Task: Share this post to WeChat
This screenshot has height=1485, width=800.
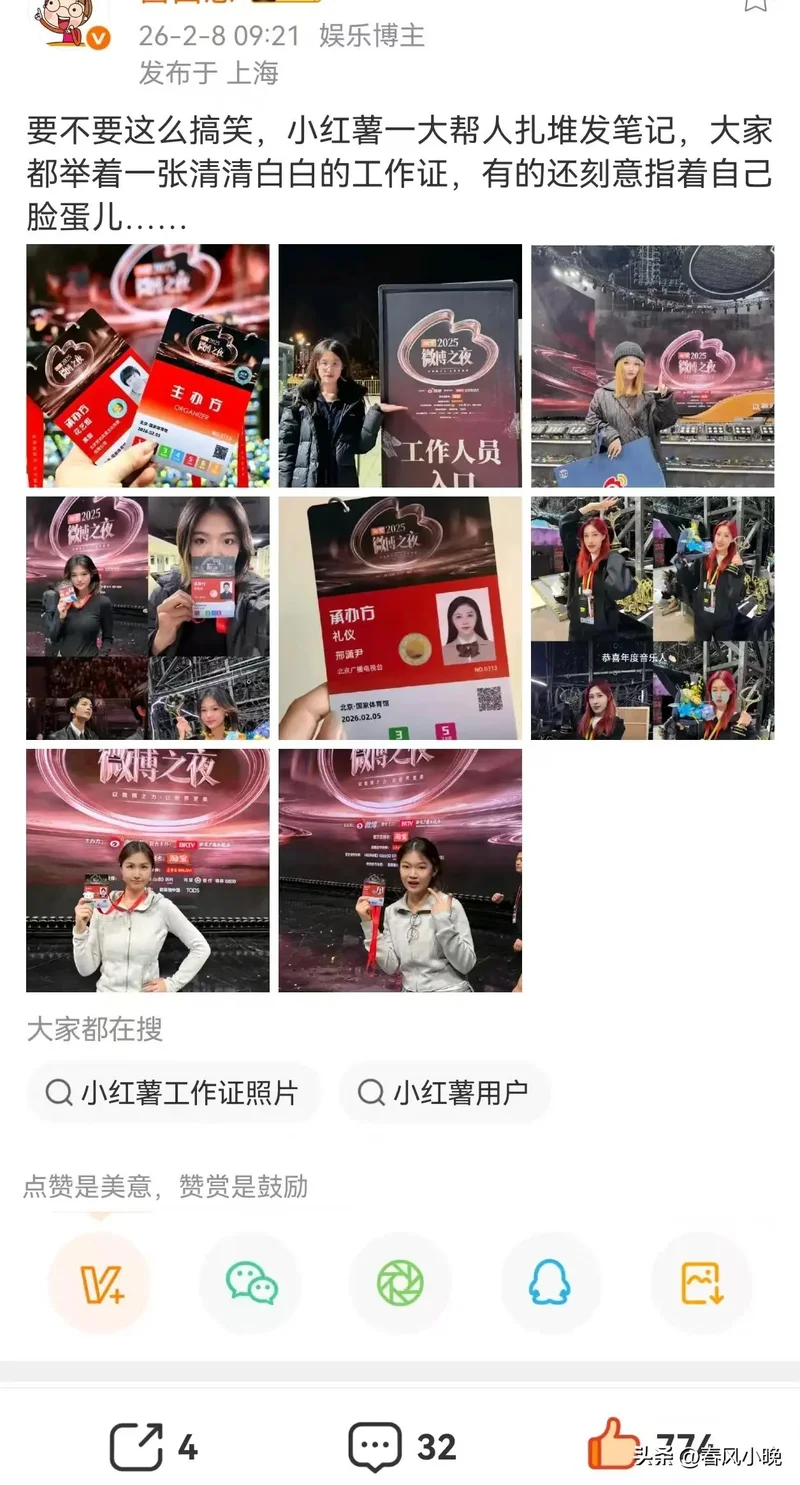Action: coord(251,1282)
